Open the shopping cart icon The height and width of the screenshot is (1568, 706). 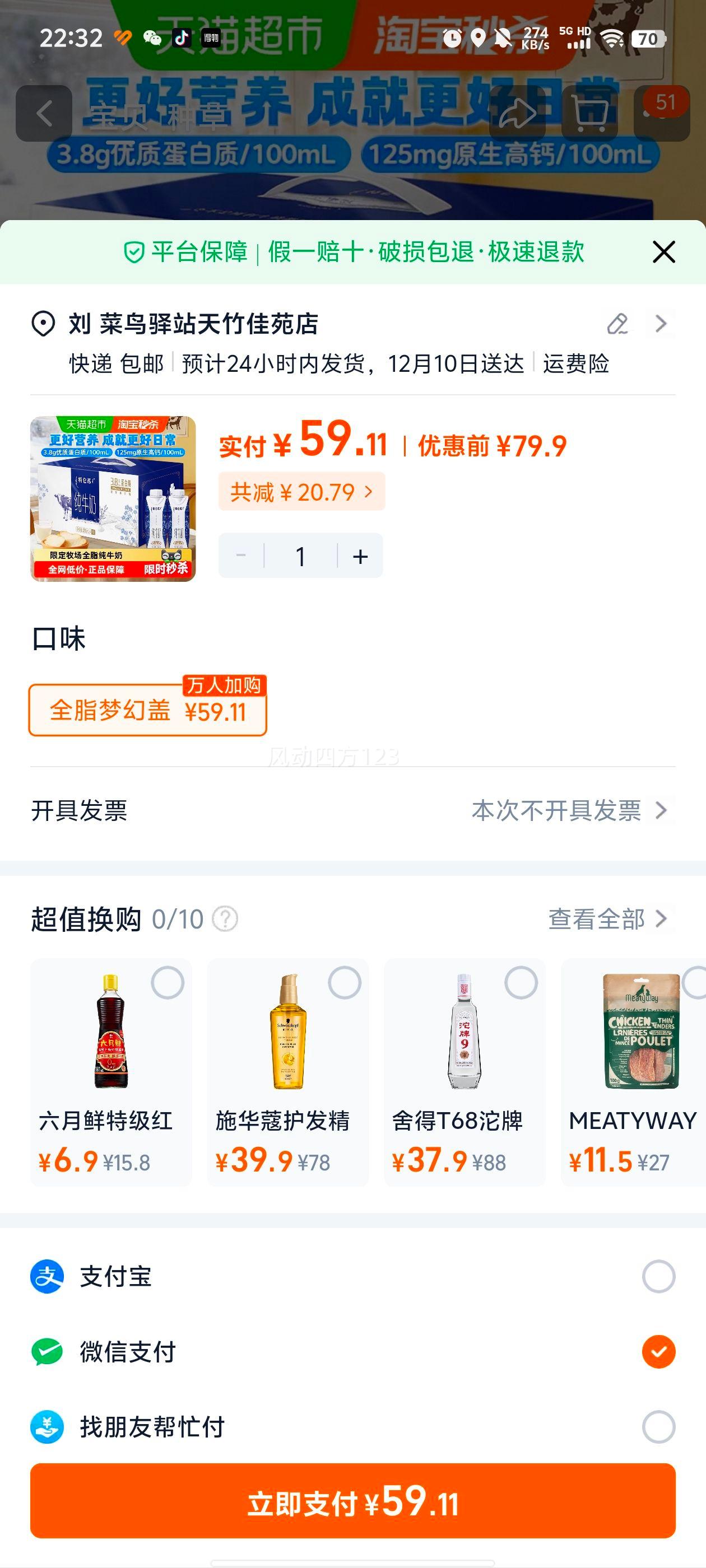[x=591, y=113]
